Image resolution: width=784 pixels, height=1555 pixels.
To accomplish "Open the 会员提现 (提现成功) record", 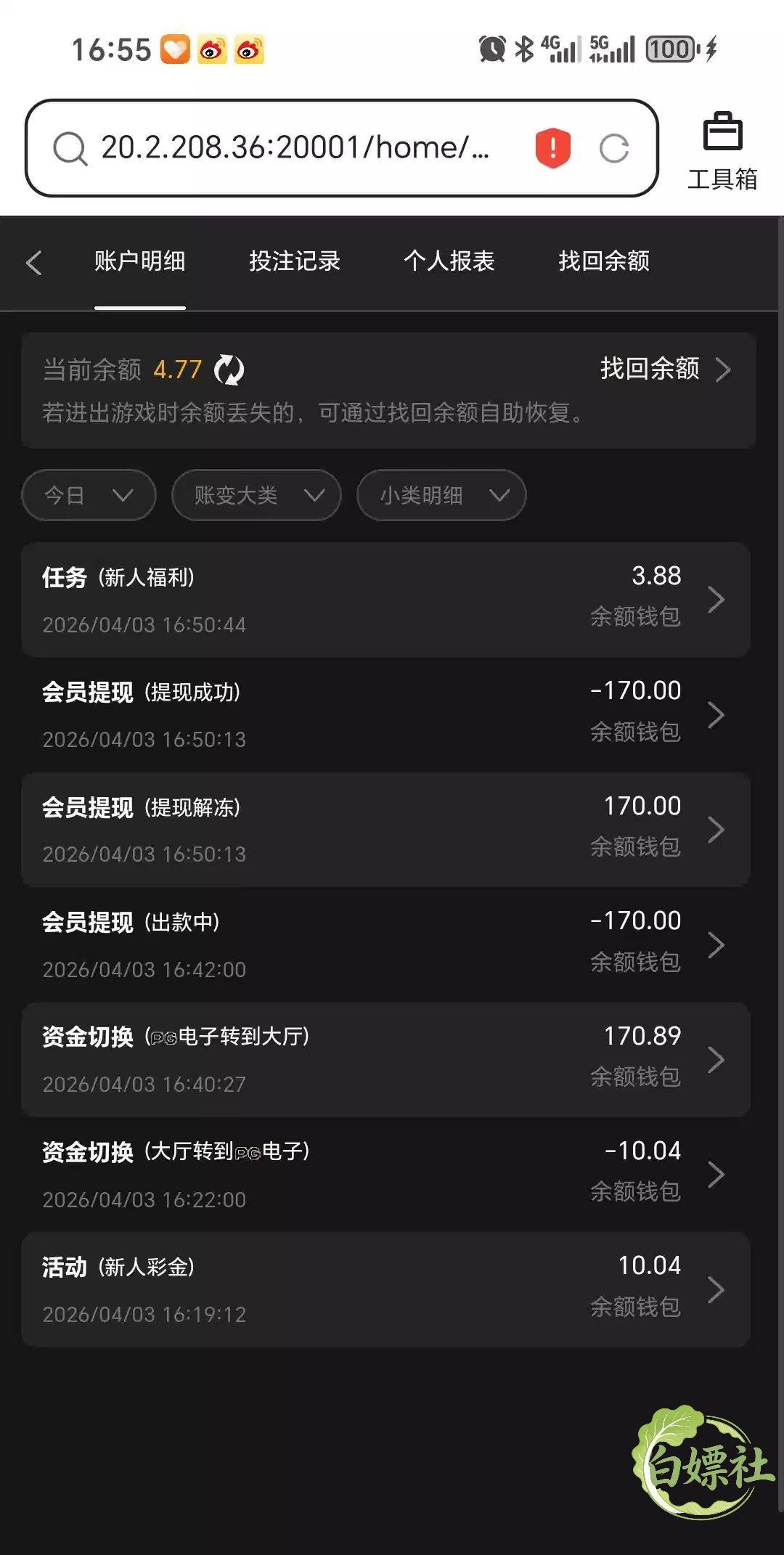I will coord(385,714).
